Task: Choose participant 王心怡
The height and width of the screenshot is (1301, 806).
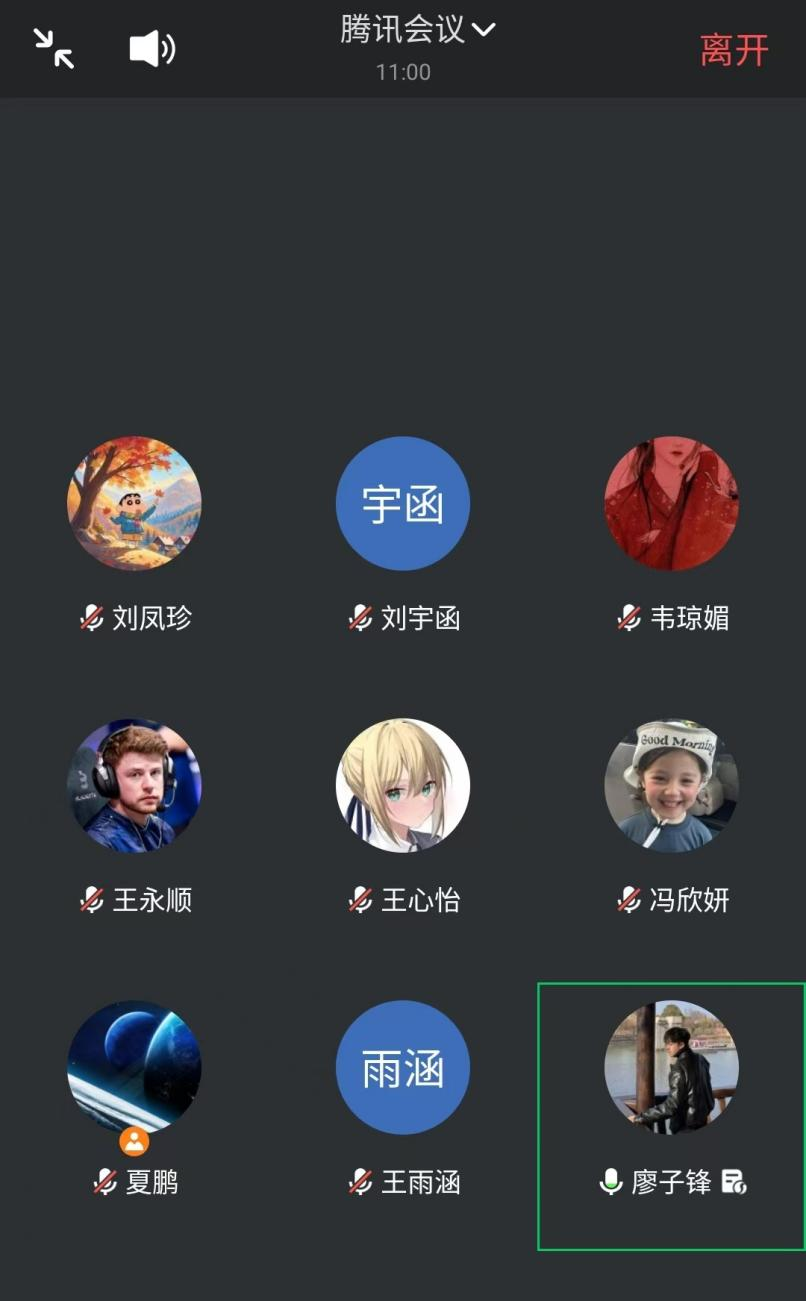Action: (x=403, y=786)
